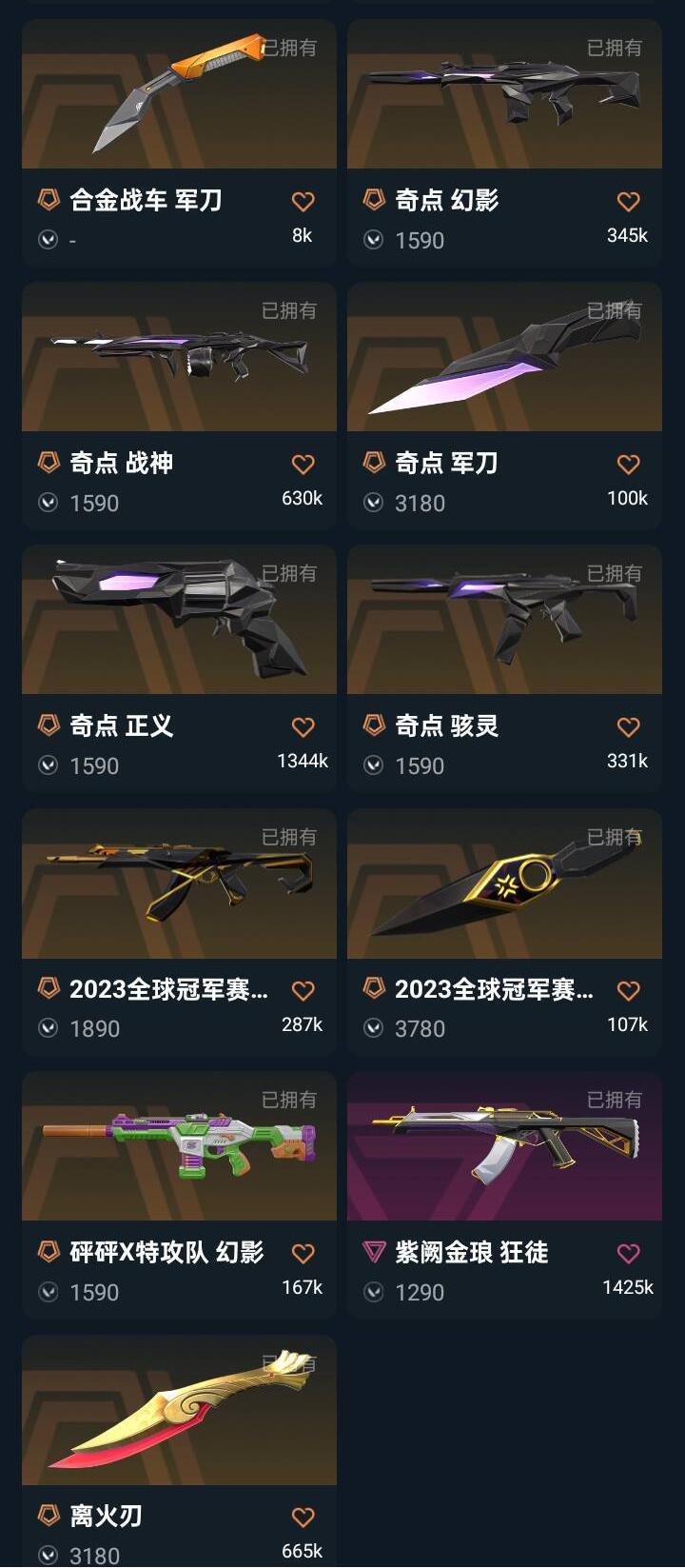Click the tier emblem beside the 2023全球冠军赛 knife name
This screenshot has width=685, height=1568.
tap(375, 991)
